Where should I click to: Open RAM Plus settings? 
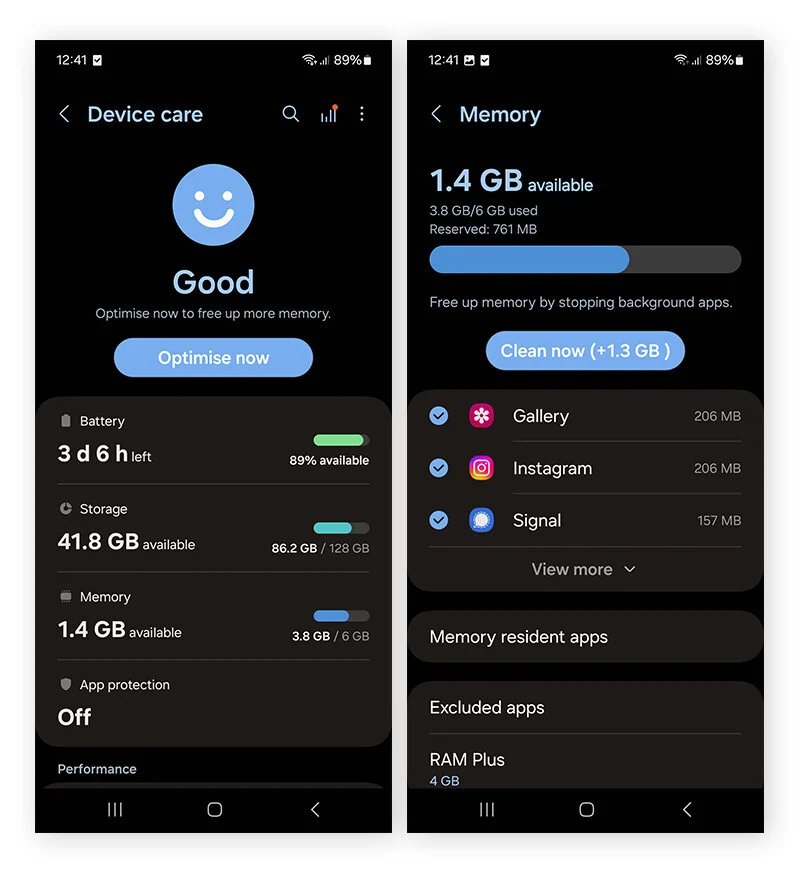pos(585,767)
